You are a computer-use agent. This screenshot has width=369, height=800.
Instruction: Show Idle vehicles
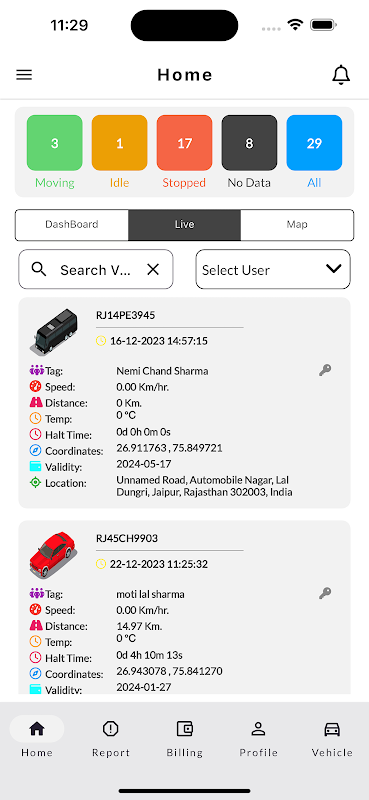(x=119, y=143)
